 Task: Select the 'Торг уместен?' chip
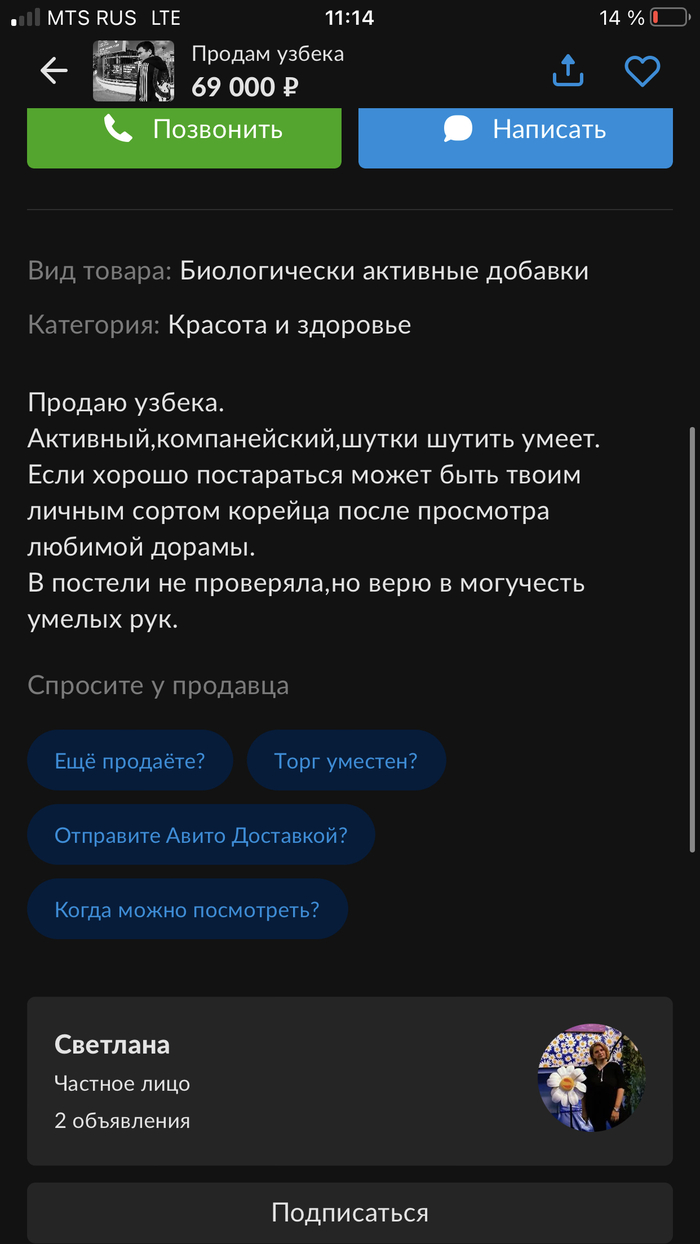coord(346,761)
